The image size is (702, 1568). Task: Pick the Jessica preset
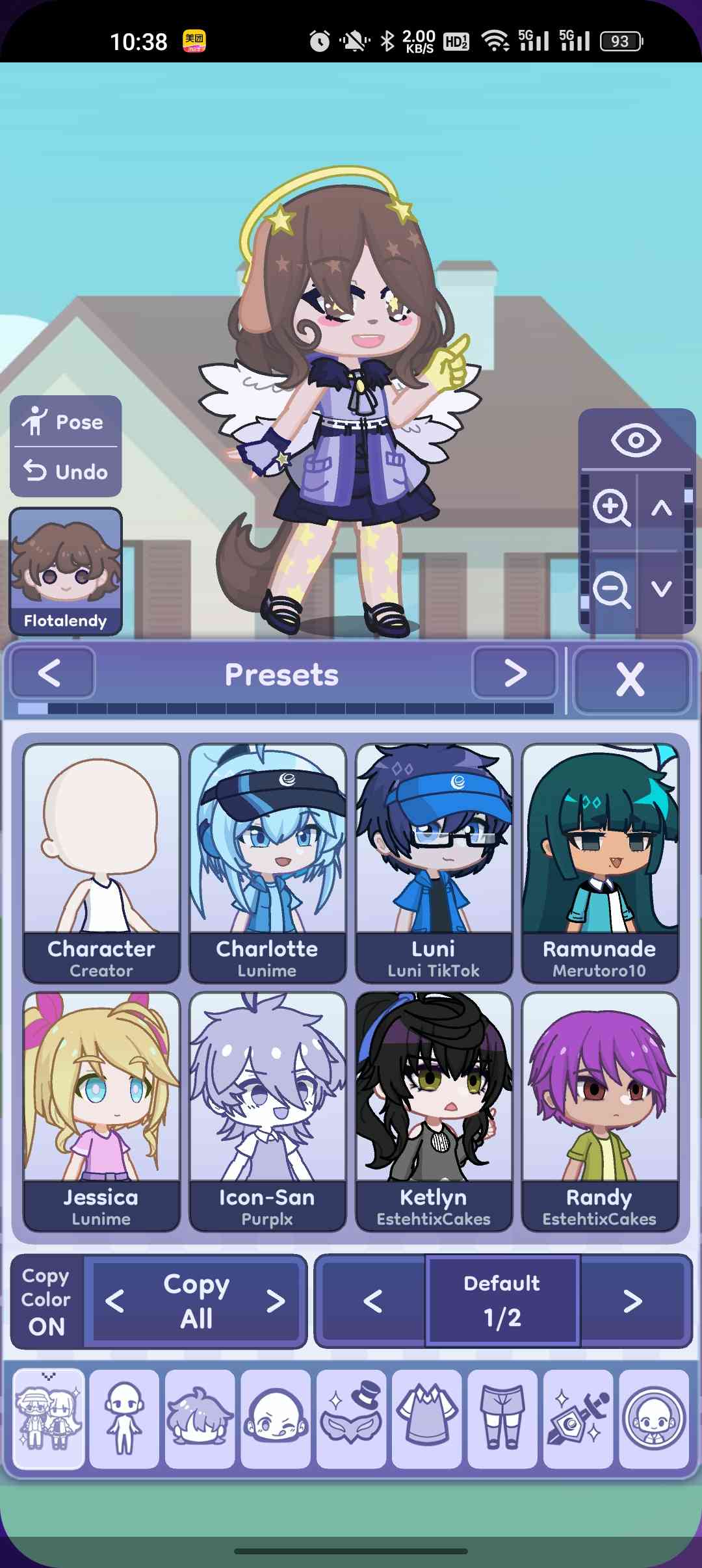tap(101, 1111)
